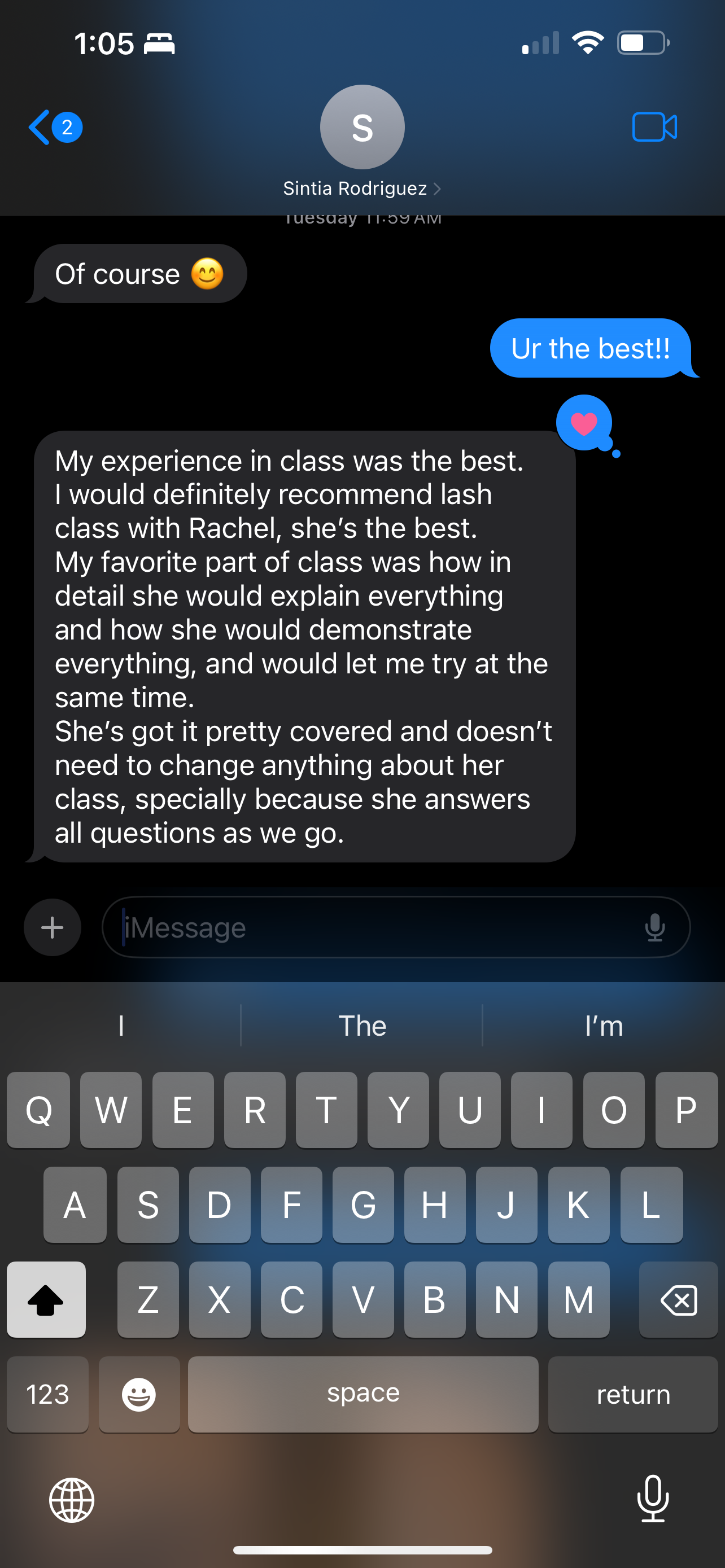Tap the dictation mic in message field

[654, 927]
